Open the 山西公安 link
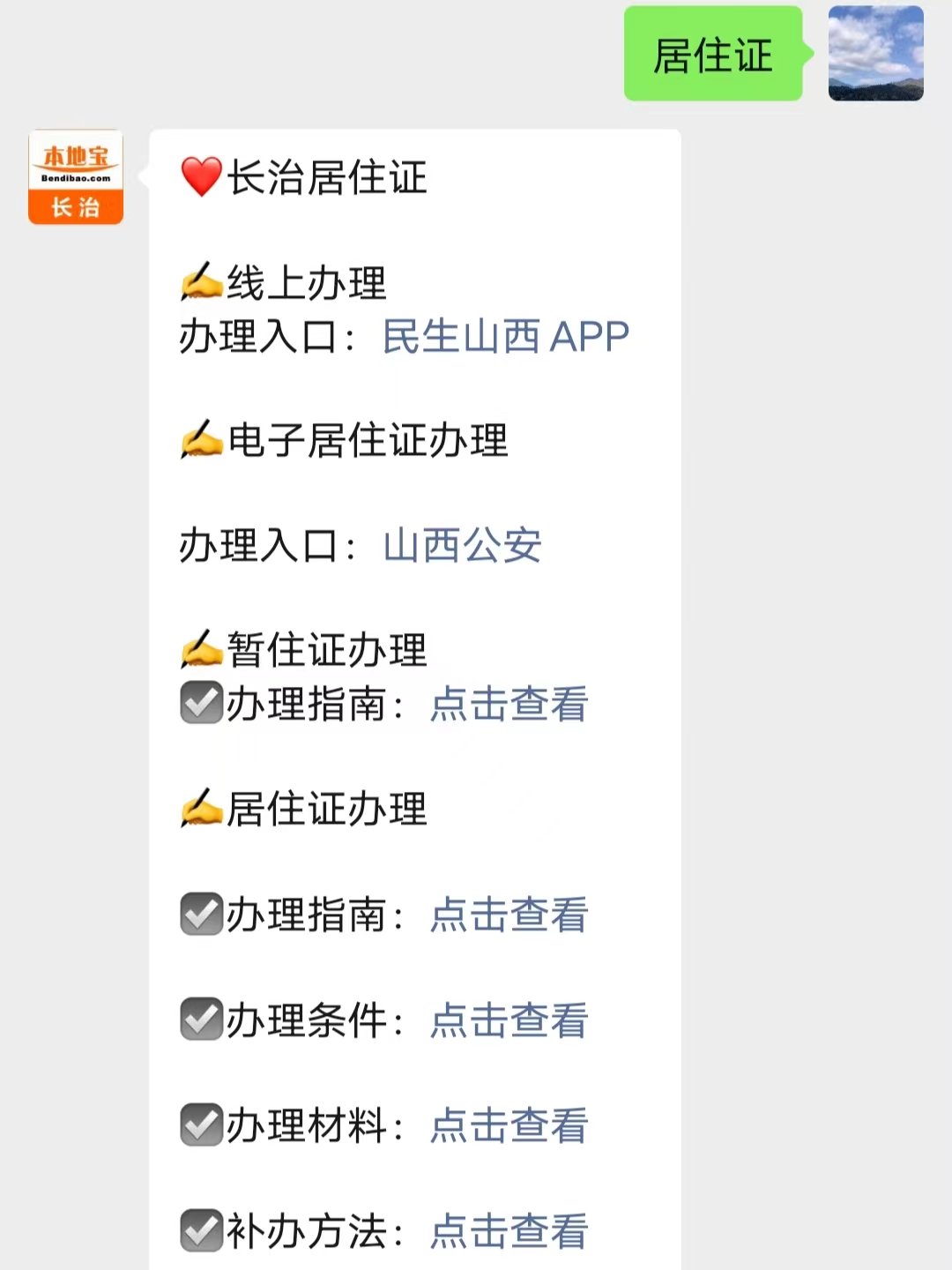The height and width of the screenshot is (1270, 952). 462,546
